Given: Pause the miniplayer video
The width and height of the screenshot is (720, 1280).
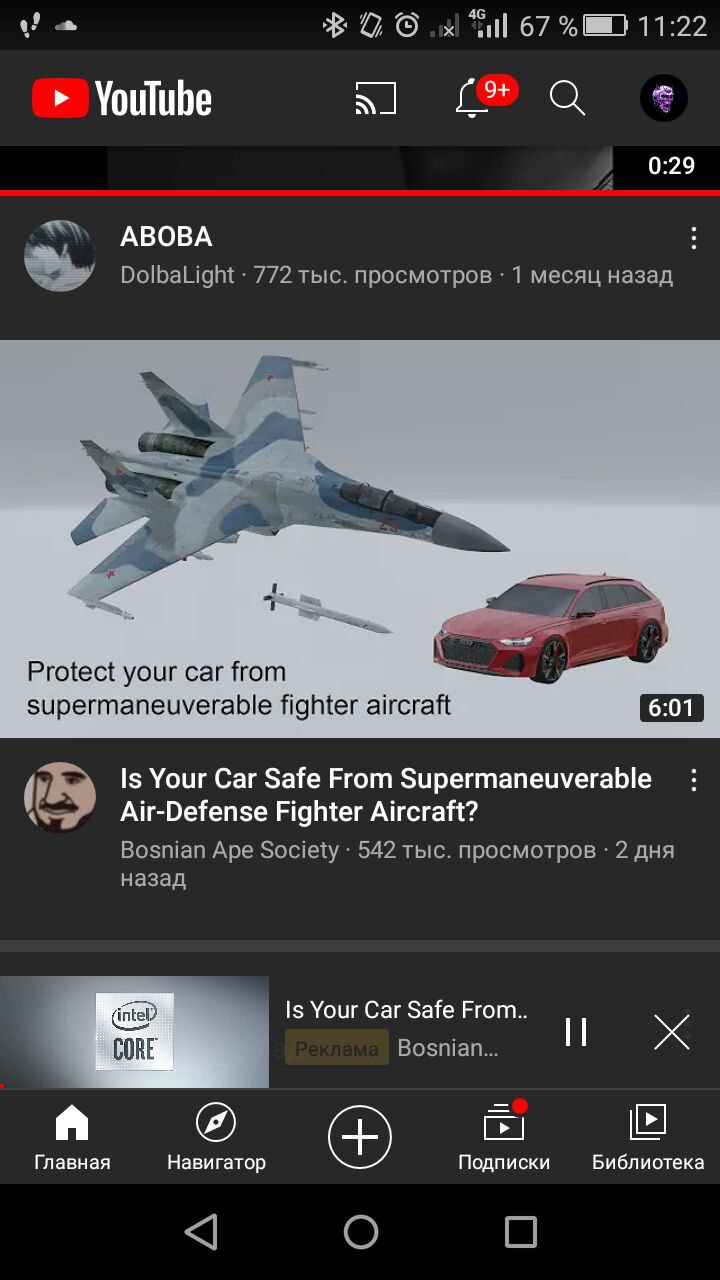Looking at the screenshot, I should point(576,1032).
